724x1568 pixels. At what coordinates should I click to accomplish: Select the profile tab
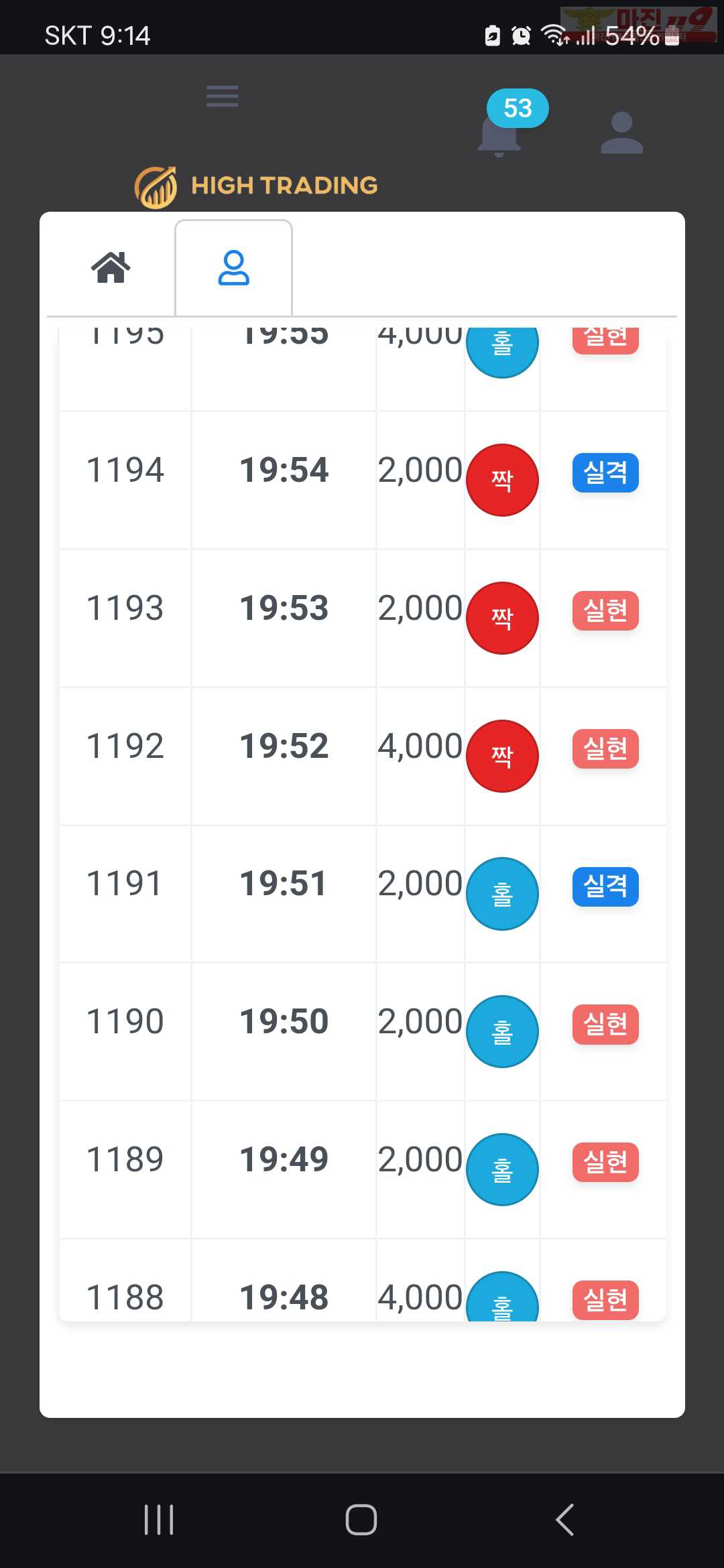pyautogui.click(x=233, y=268)
